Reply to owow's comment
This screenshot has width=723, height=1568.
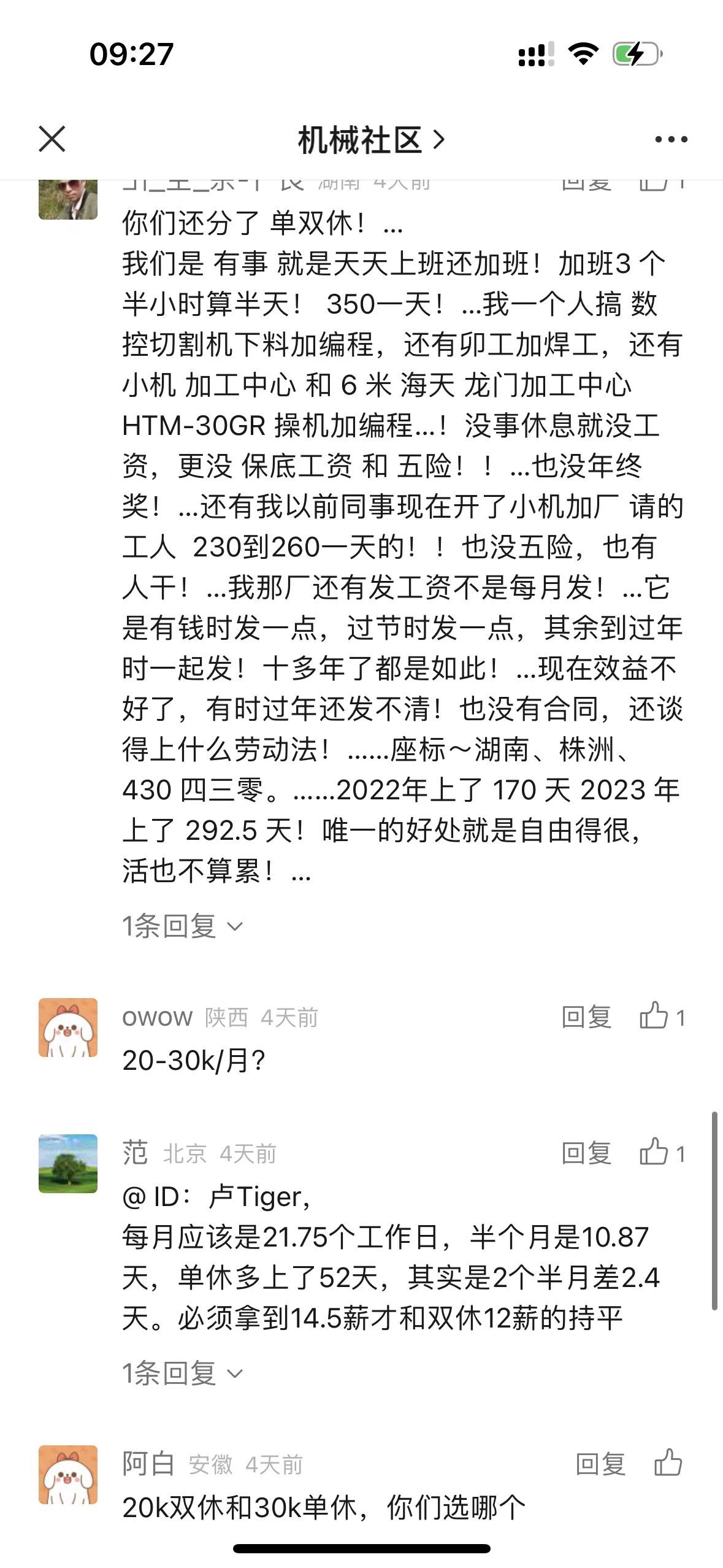(x=586, y=1018)
